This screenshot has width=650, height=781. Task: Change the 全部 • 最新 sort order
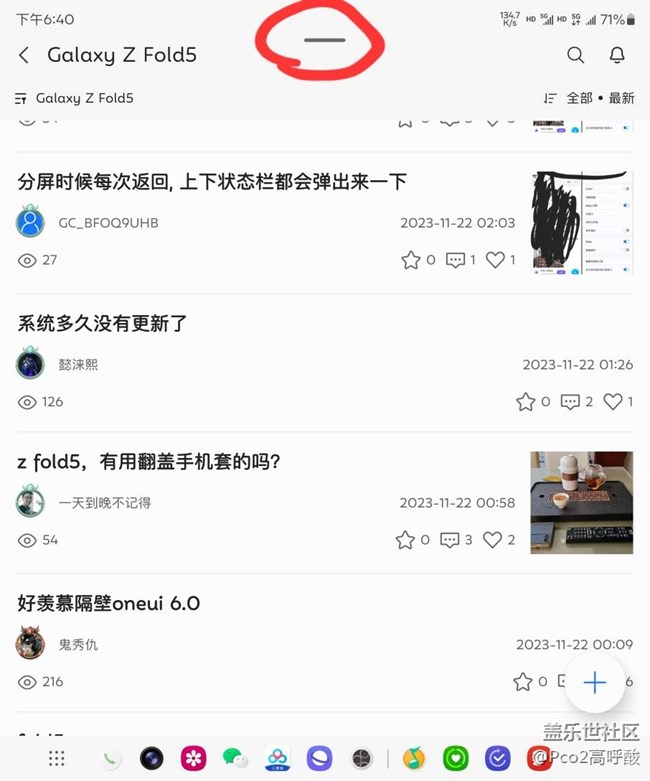click(x=589, y=98)
